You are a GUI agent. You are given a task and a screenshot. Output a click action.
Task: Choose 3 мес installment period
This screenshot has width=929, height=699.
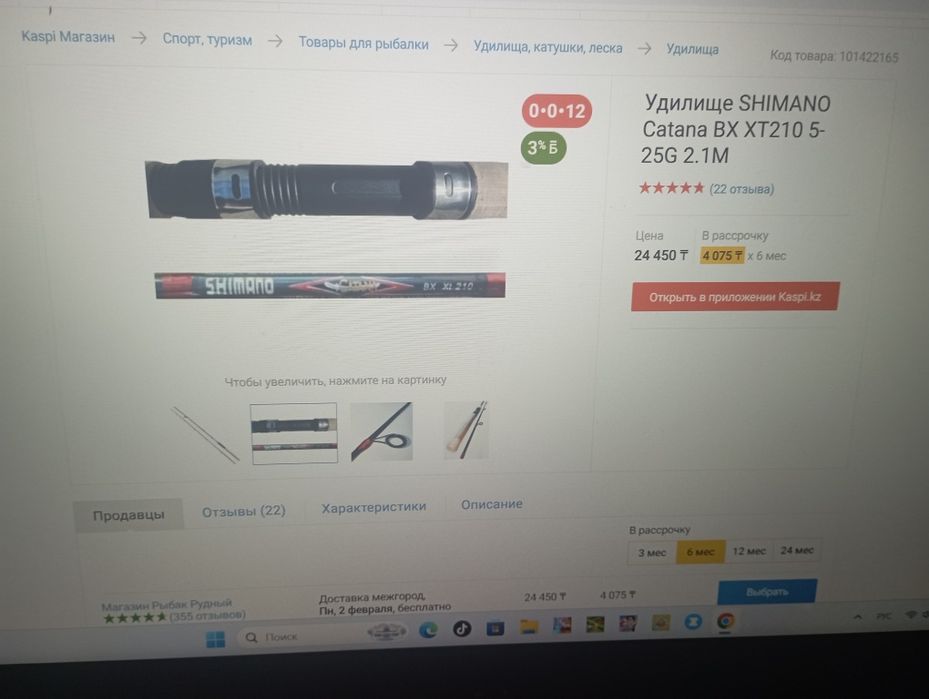[x=652, y=552]
